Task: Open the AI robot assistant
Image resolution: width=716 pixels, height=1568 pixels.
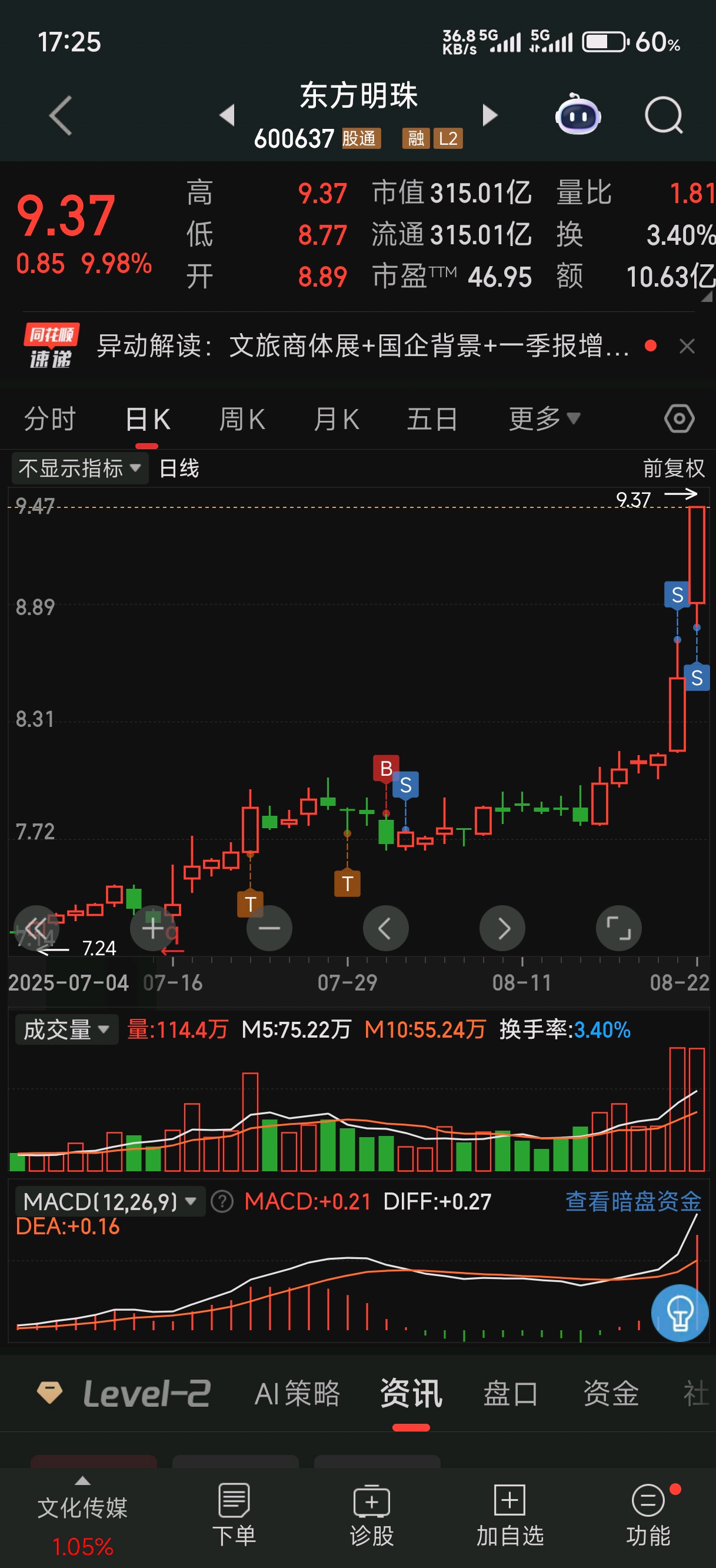Action: point(578,114)
